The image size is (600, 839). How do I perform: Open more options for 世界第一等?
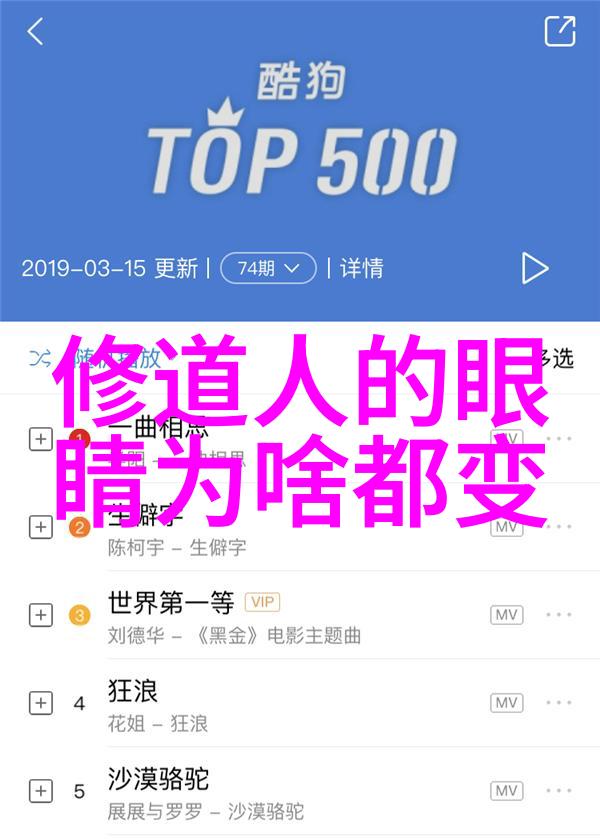click(559, 615)
